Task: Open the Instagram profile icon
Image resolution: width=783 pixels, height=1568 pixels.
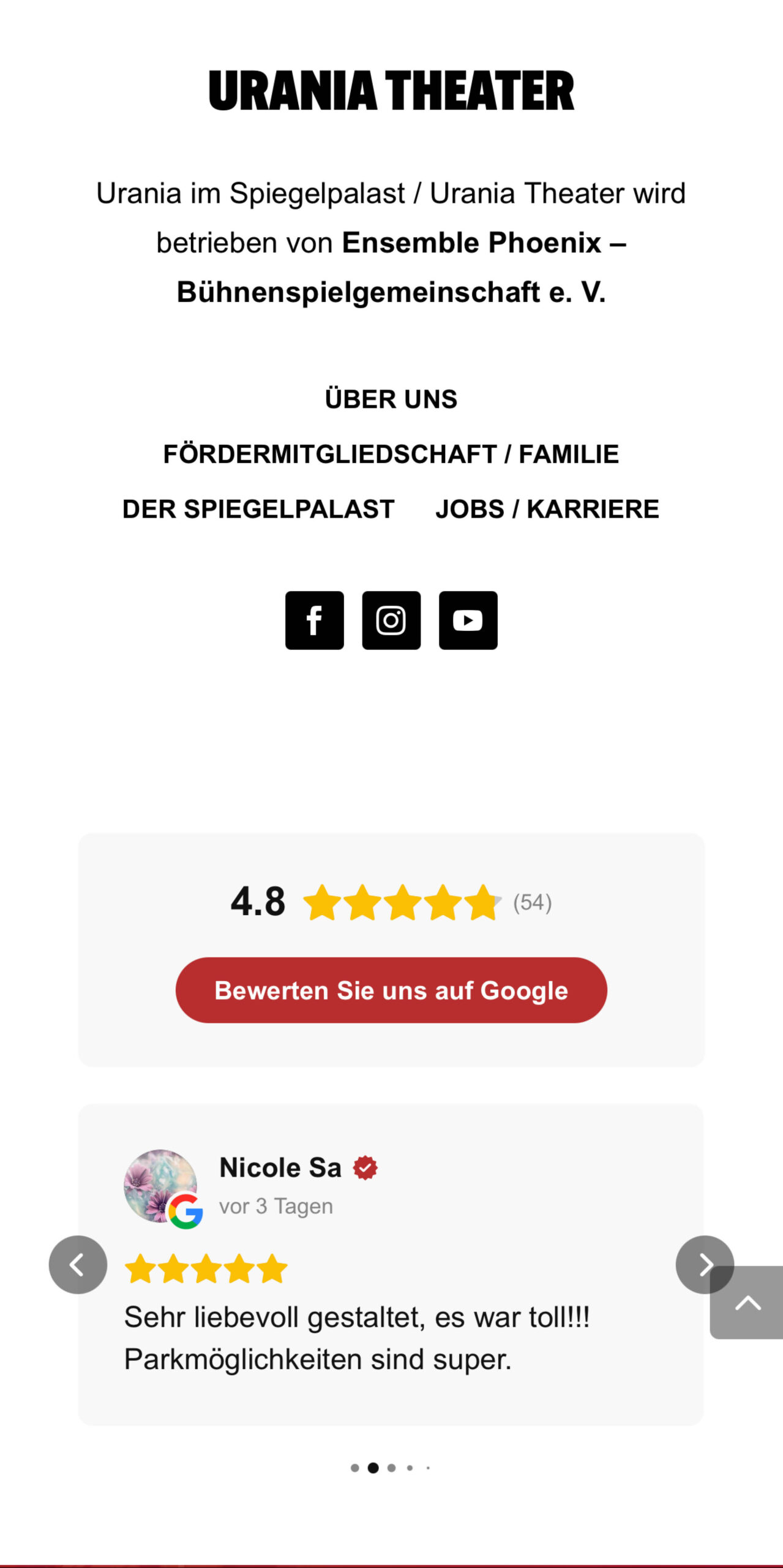Action: point(391,620)
